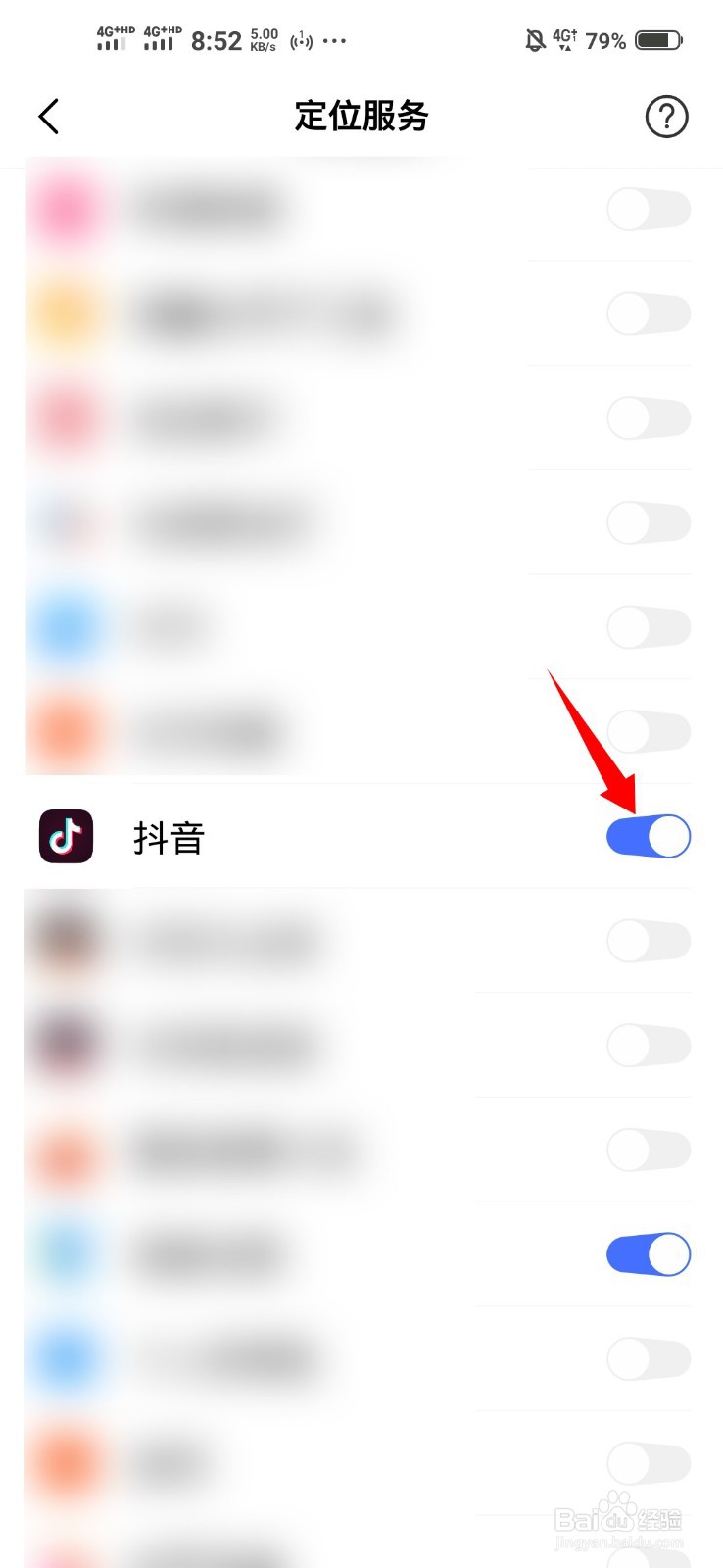Tap the clock showing 8:52
Image resolution: width=723 pixels, height=1568 pixels.
pyautogui.click(x=217, y=40)
